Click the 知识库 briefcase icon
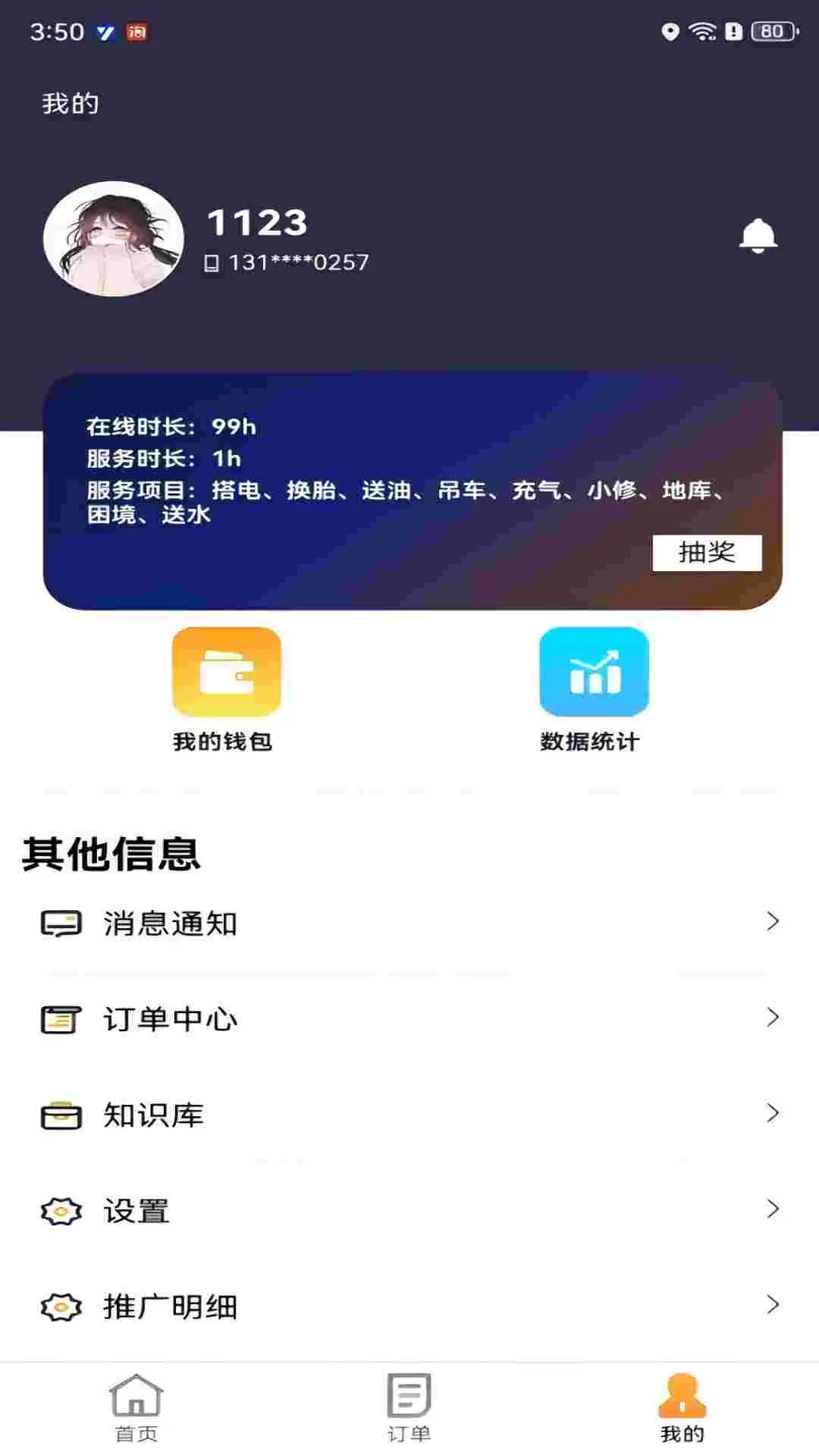 (x=61, y=1116)
